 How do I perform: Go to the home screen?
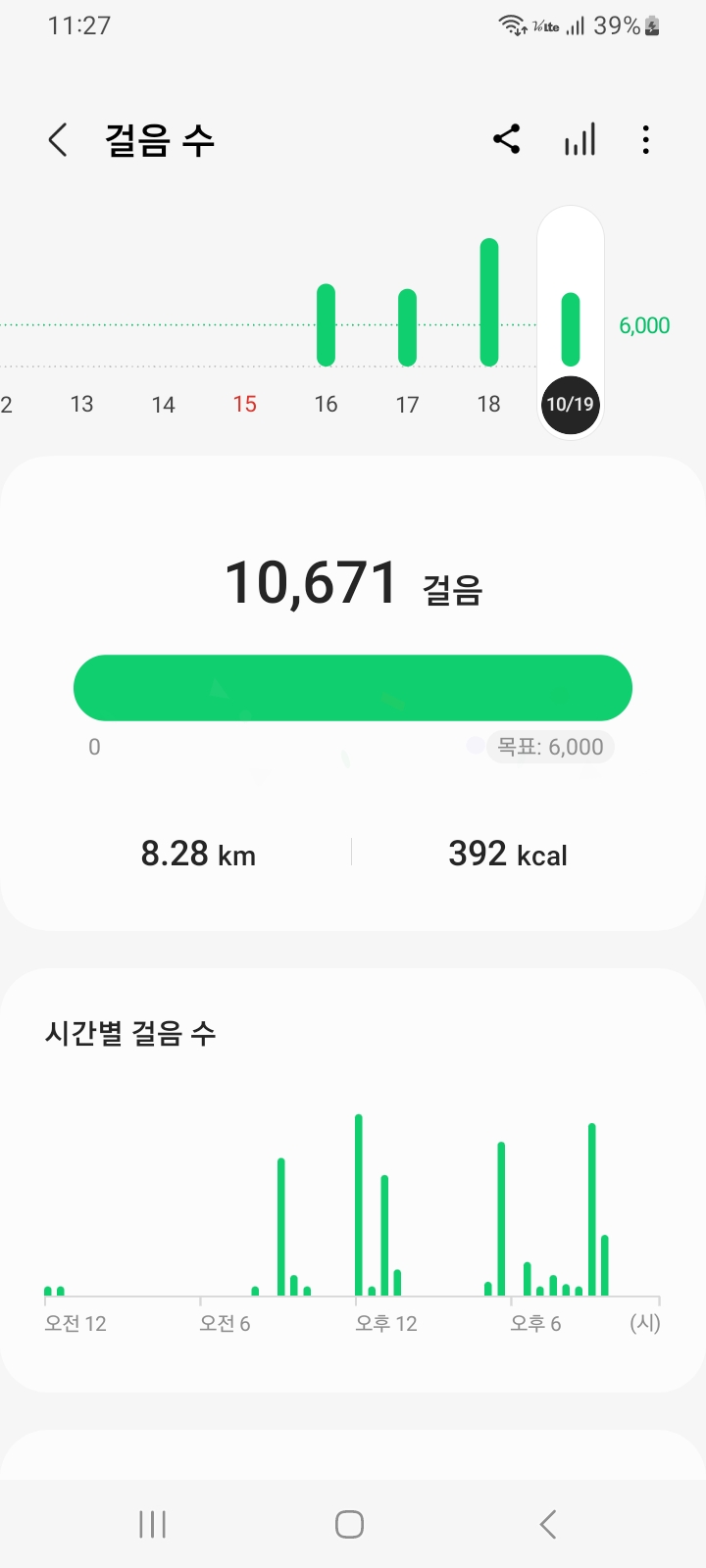(350, 1524)
